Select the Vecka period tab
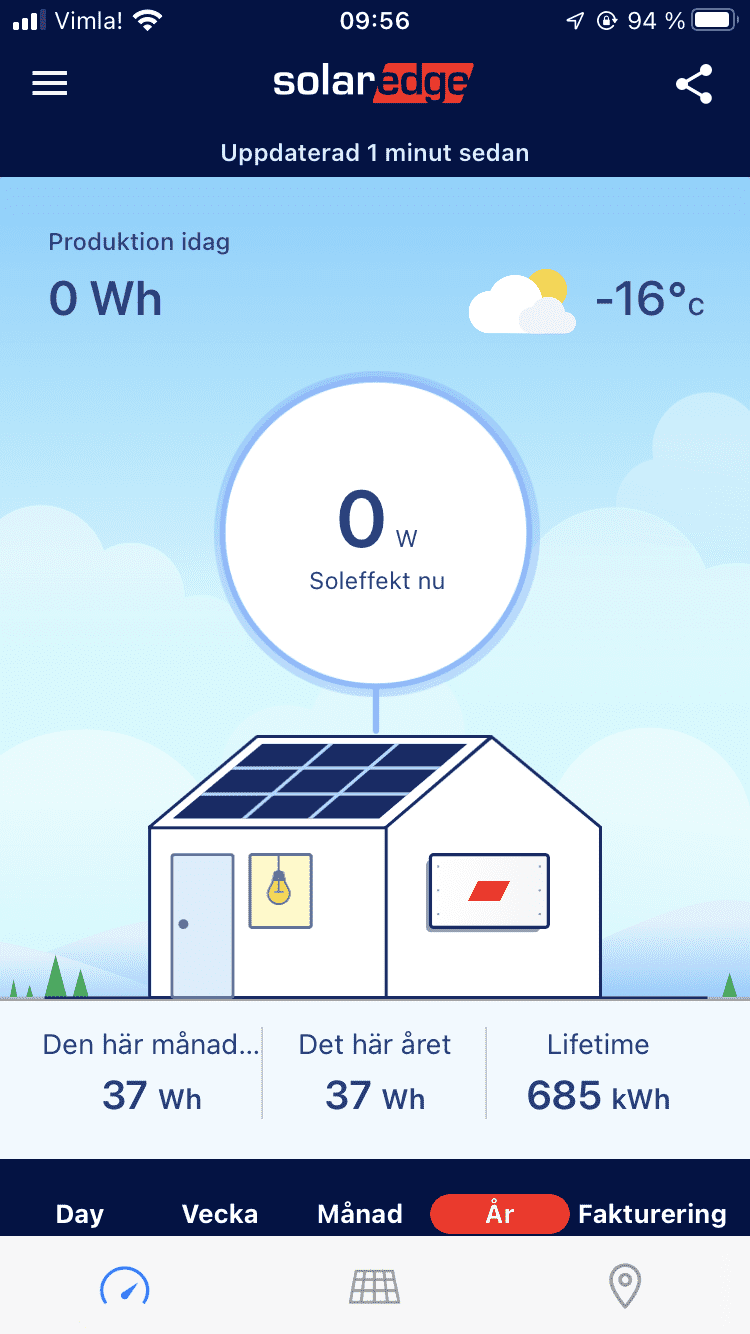750x1334 pixels. (x=220, y=1214)
